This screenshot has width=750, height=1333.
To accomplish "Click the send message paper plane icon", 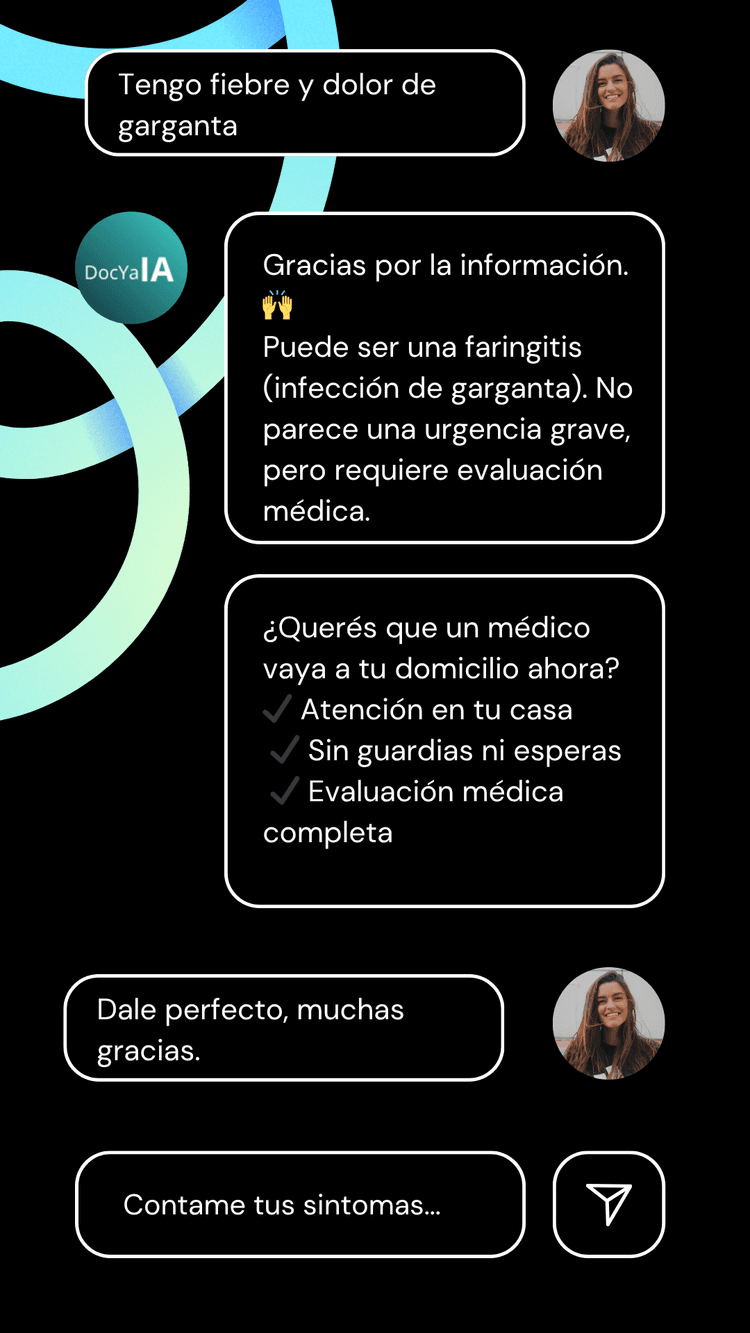I will [x=609, y=1204].
